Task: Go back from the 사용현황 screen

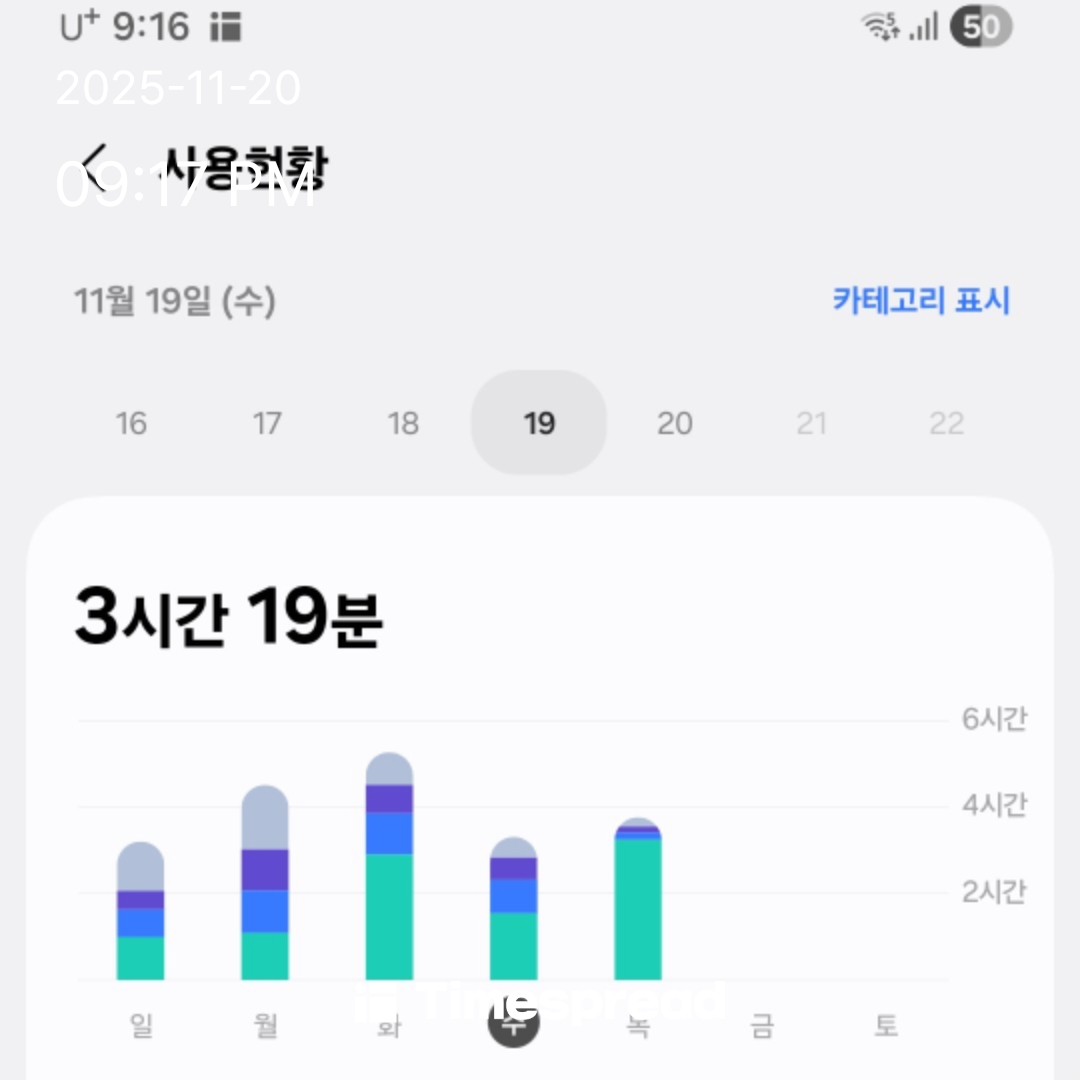Action: pos(96,168)
